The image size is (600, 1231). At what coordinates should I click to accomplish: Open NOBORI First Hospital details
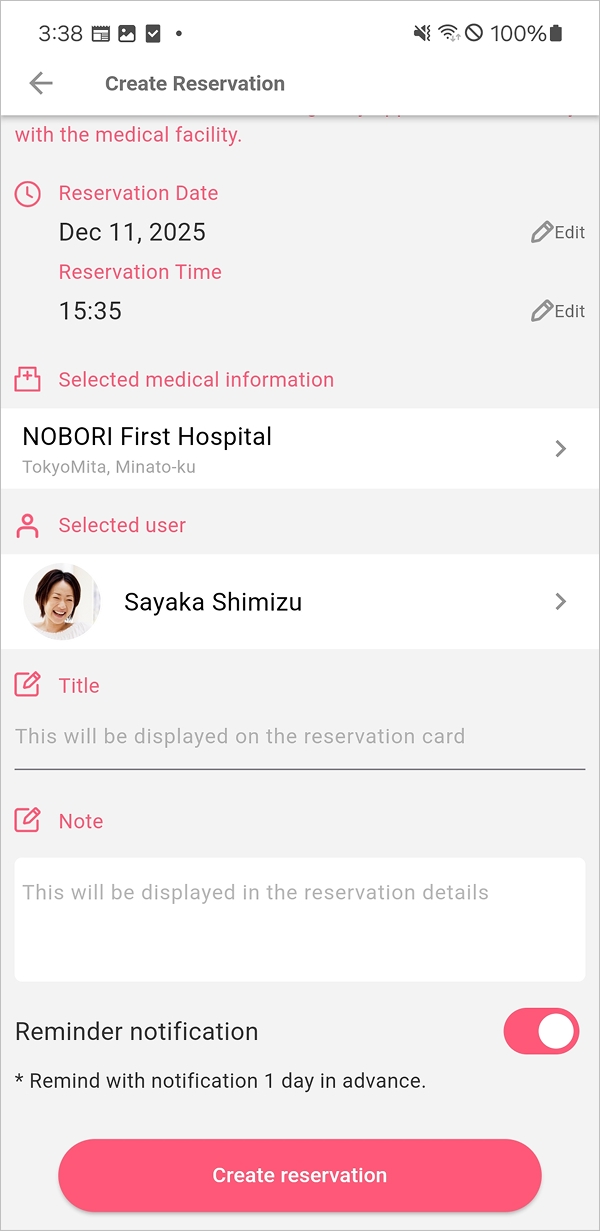[x=300, y=448]
